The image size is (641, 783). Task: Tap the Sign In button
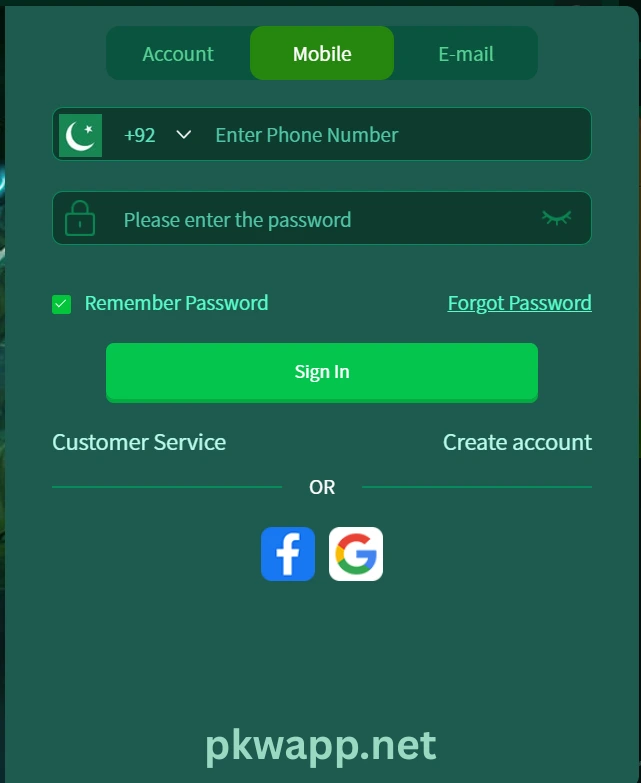click(322, 372)
